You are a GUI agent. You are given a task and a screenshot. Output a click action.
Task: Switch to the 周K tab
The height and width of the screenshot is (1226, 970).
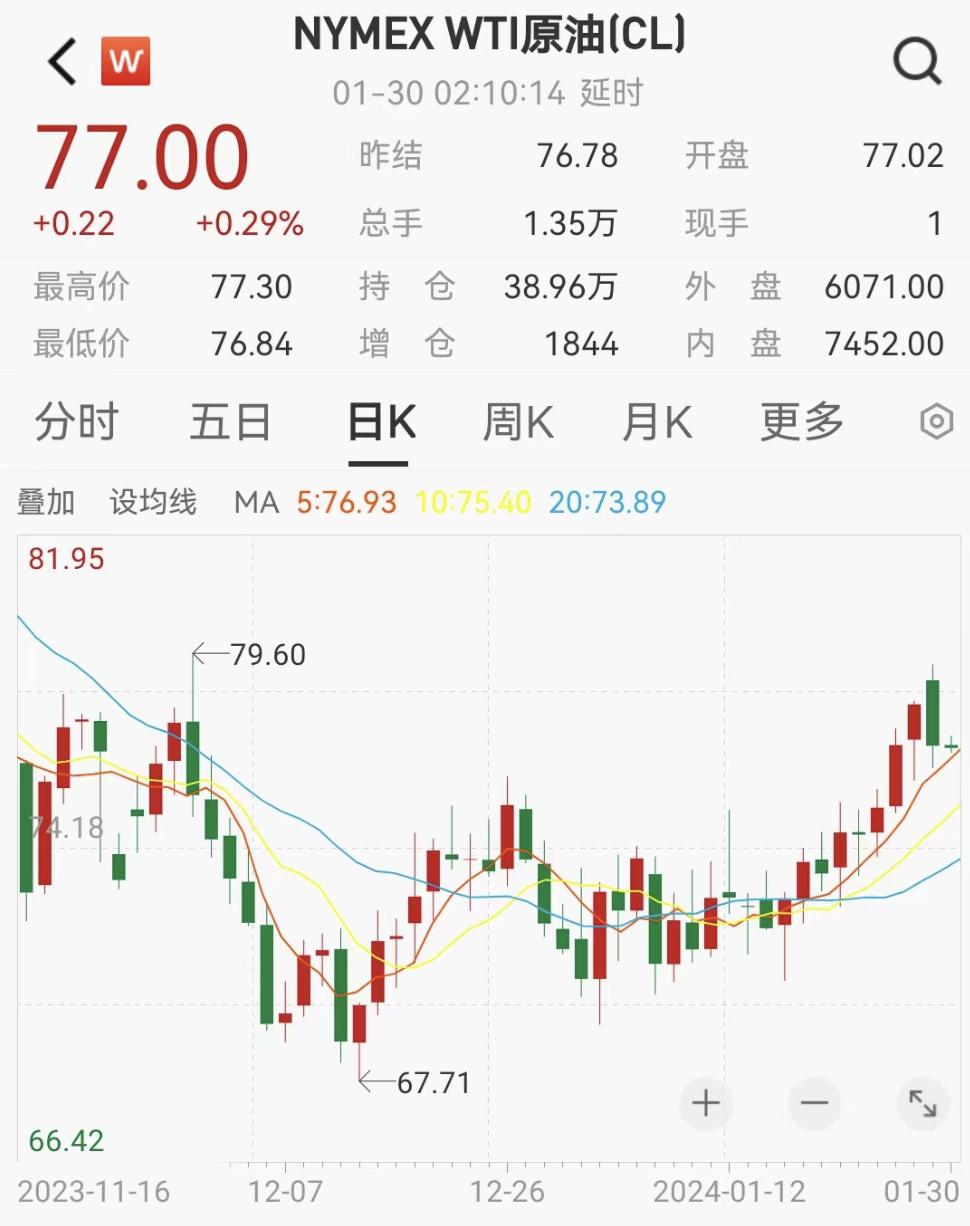point(518,422)
